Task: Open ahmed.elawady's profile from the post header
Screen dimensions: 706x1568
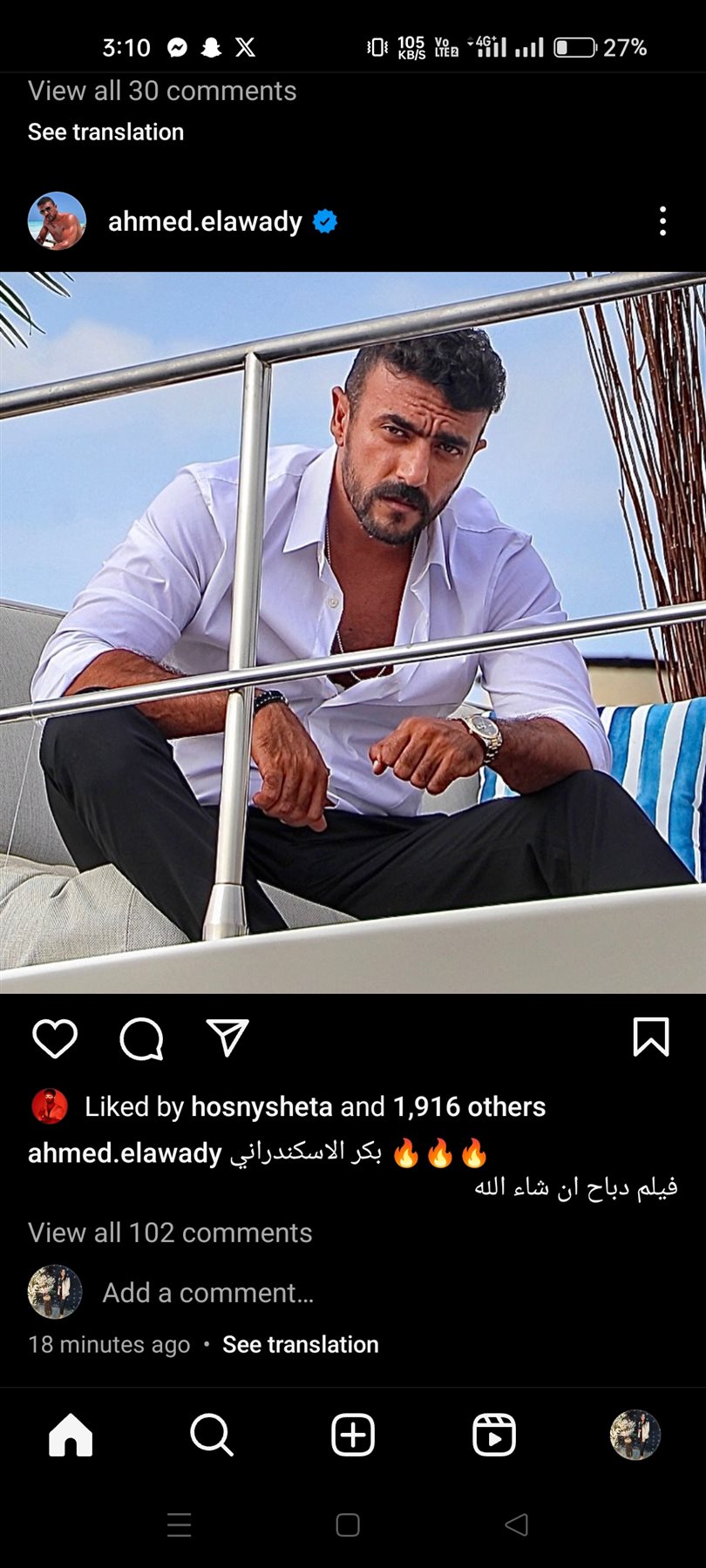Action: coord(205,221)
